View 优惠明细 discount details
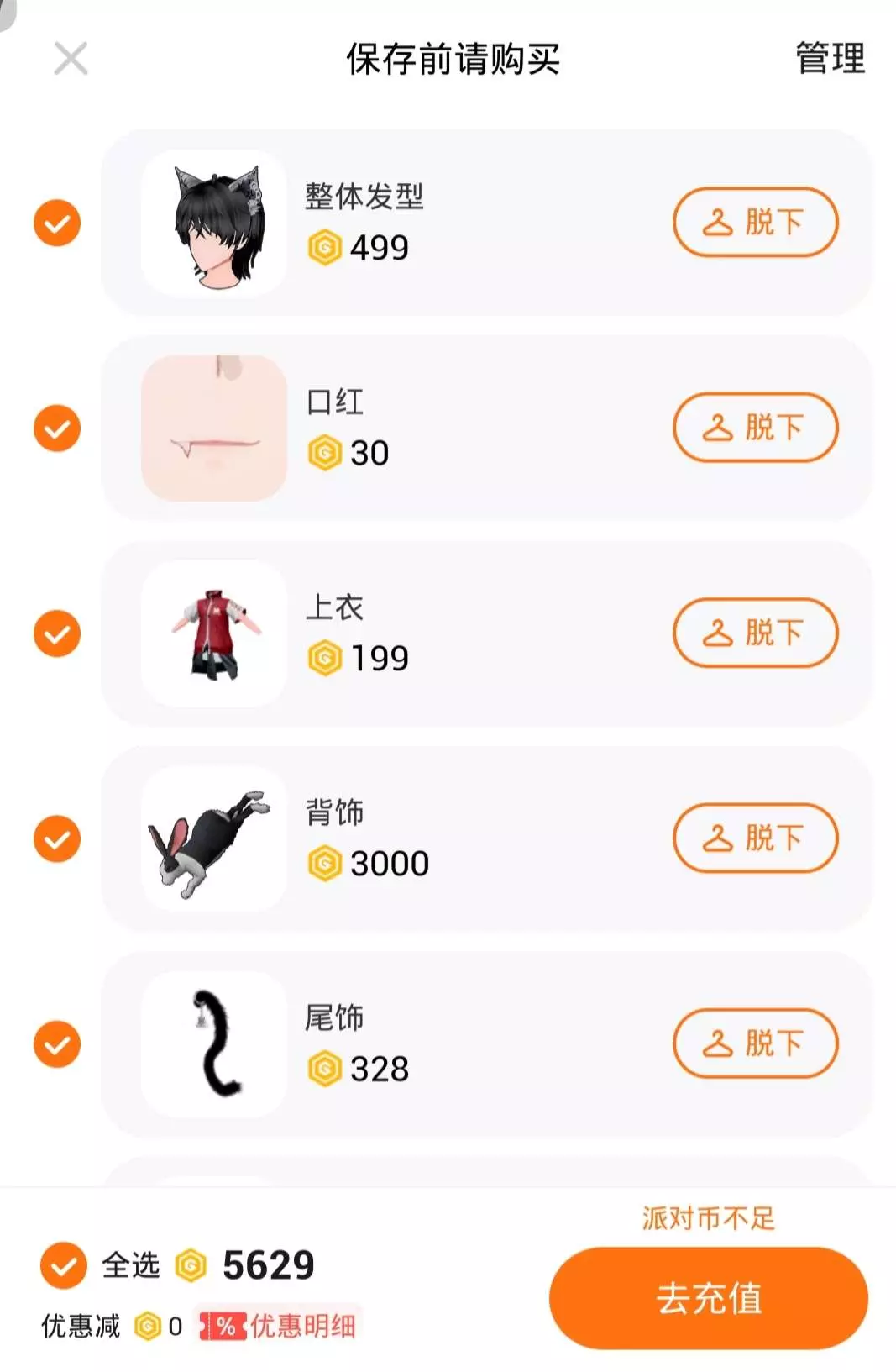 click(279, 1326)
